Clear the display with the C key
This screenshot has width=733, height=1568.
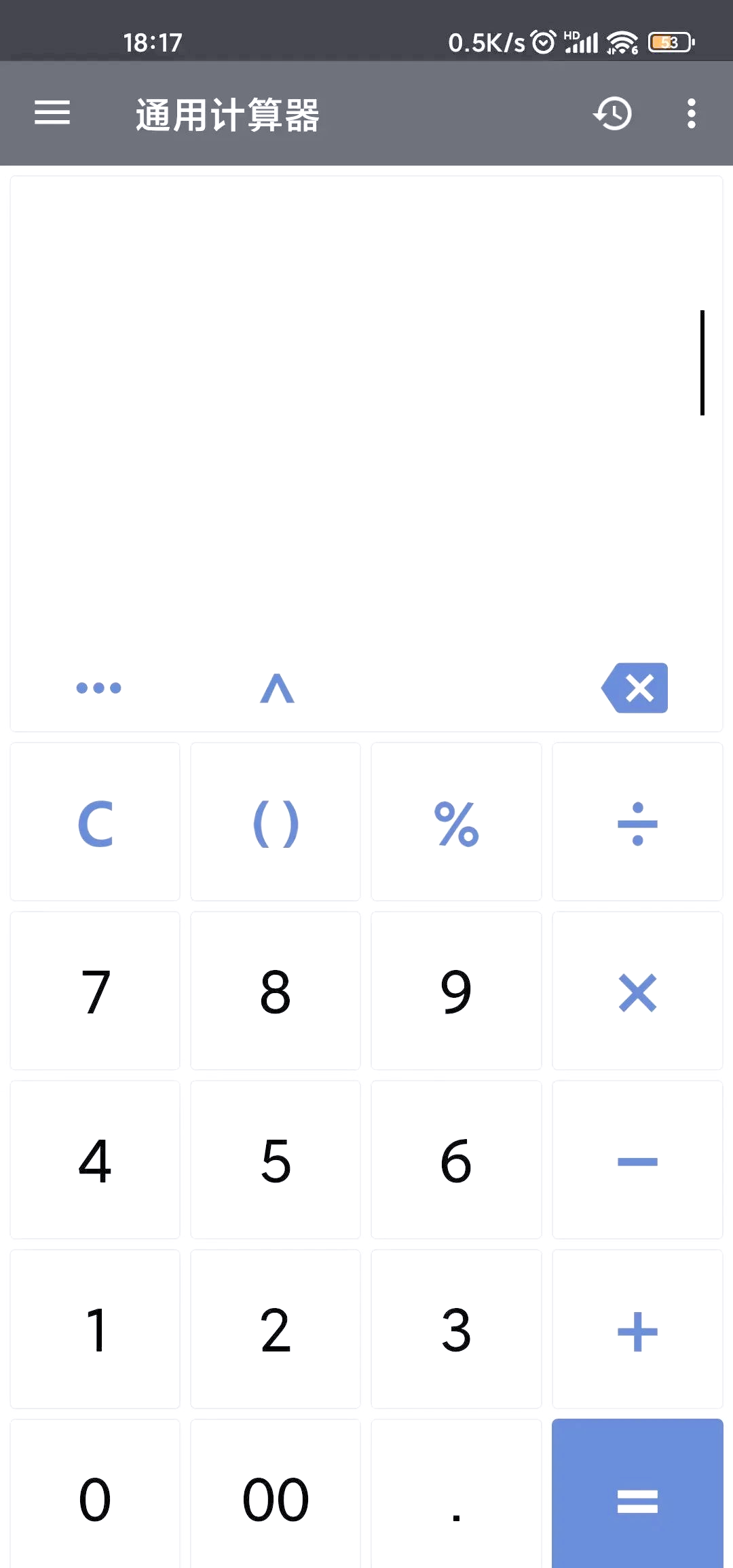point(94,822)
